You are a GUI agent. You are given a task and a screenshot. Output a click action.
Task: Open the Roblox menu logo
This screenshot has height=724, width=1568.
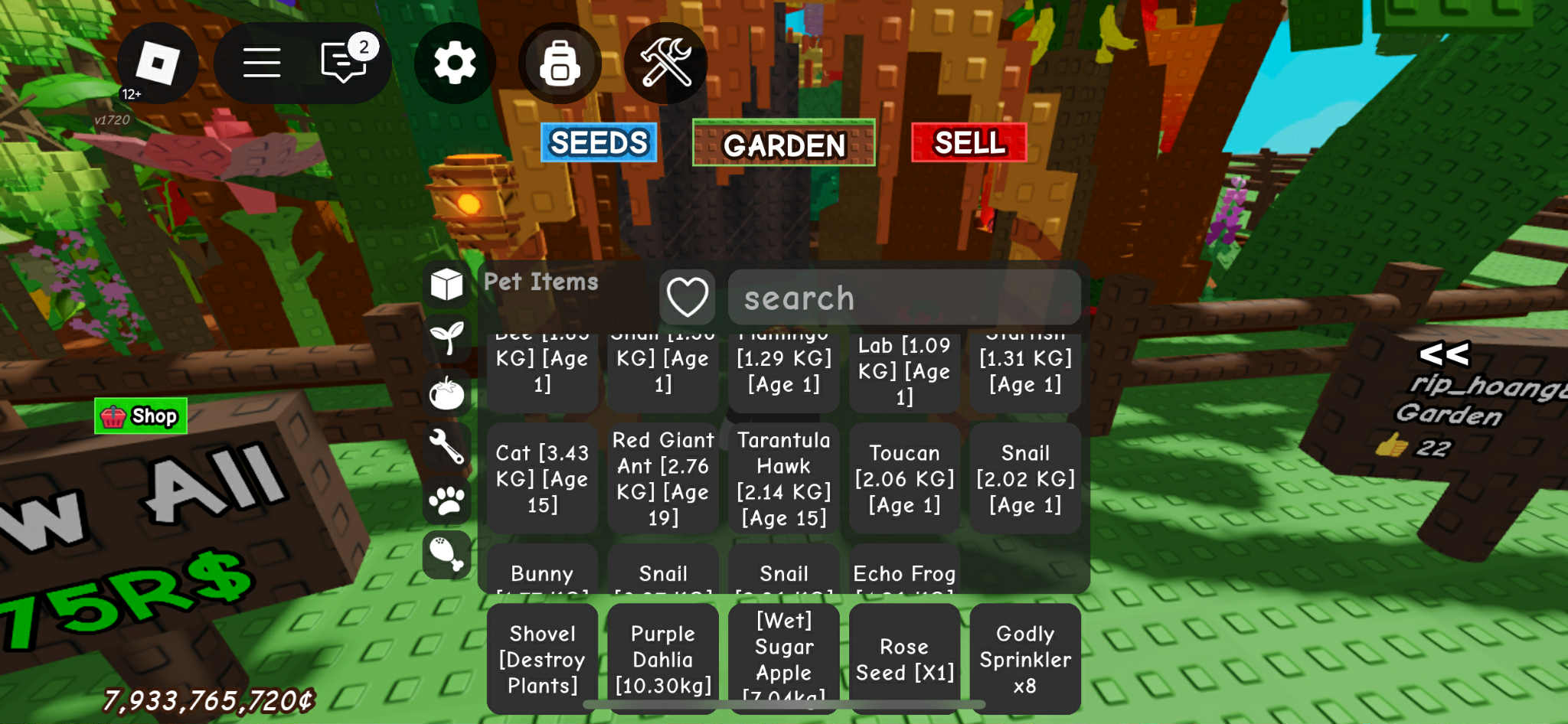point(157,63)
